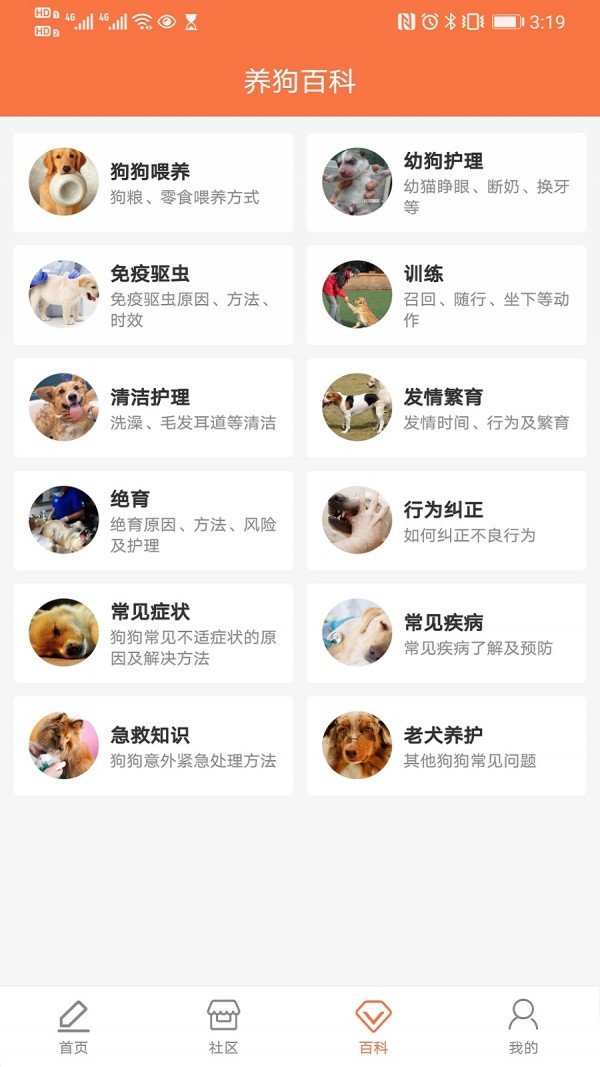Open the 常见疾病 common diseases card

click(446, 634)
